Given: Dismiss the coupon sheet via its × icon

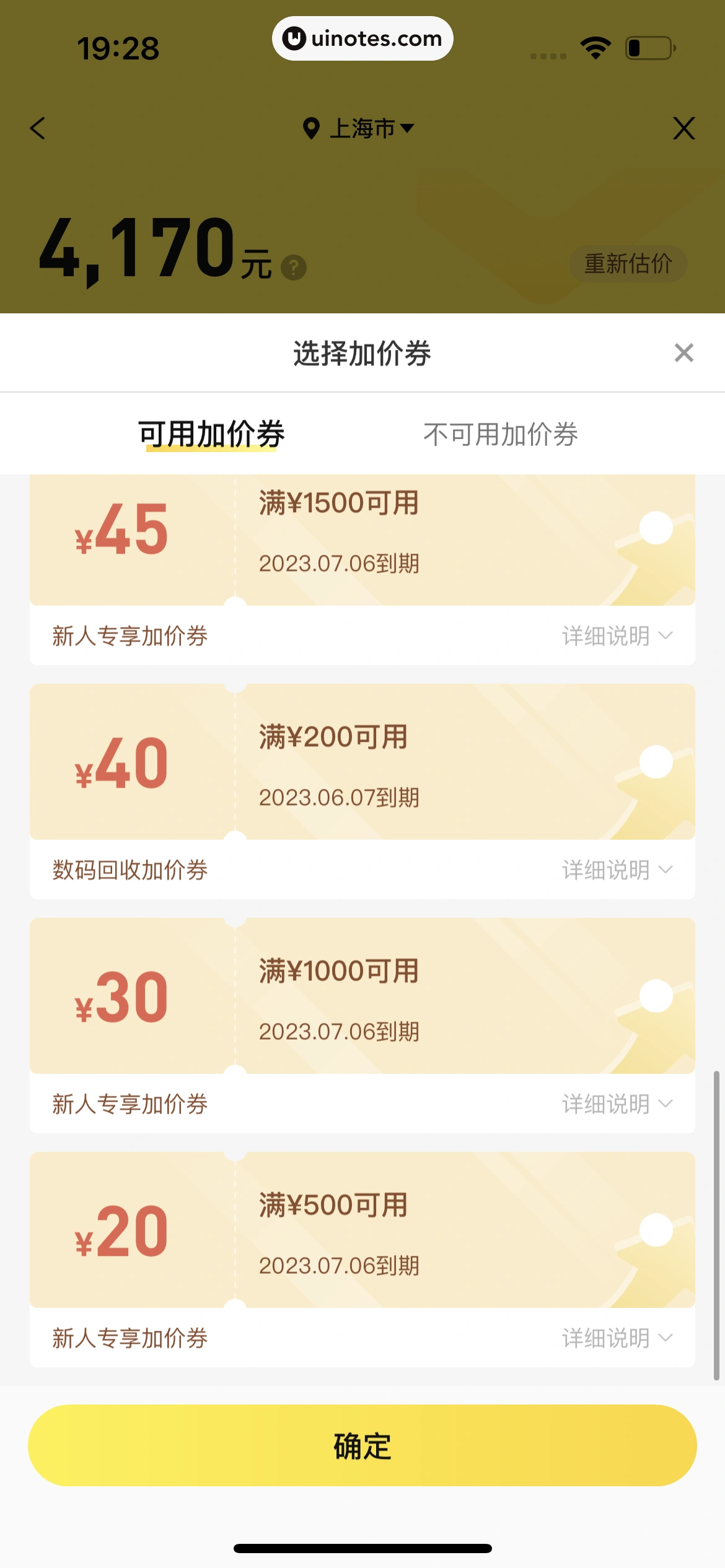Looking at the screenshot, I should coord(683,353).
